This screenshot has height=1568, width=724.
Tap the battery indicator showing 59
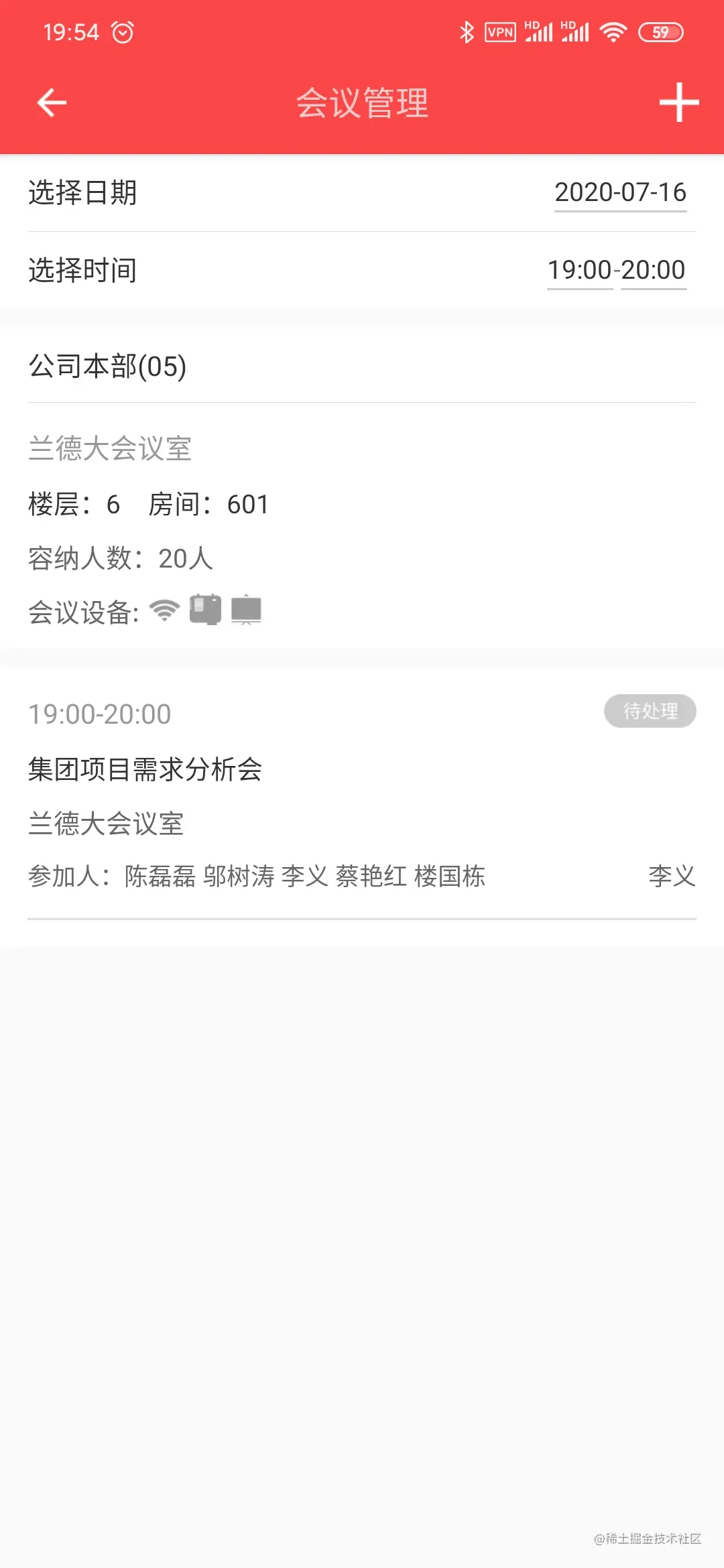[x=660, y=31]
